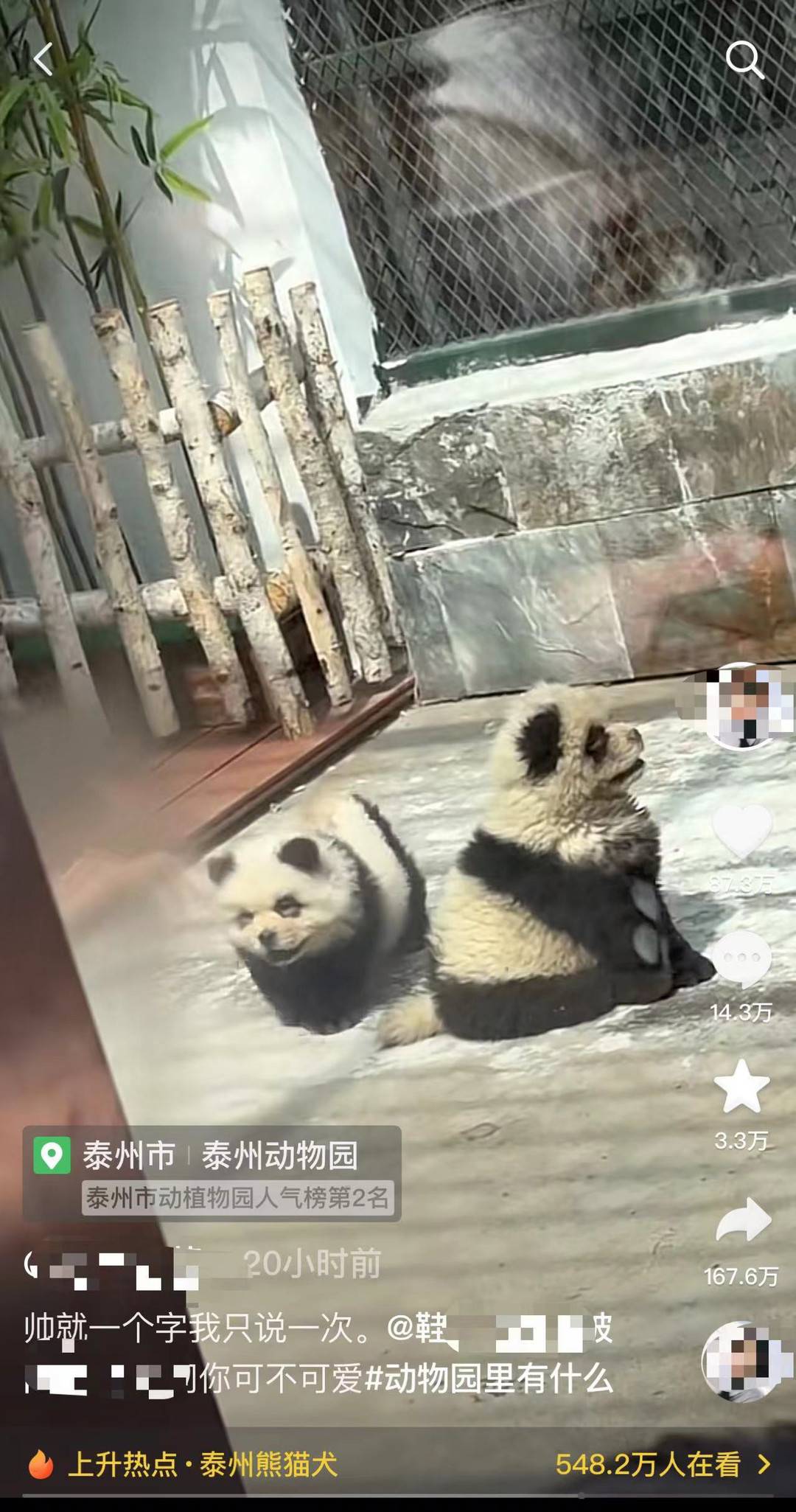
Task: Open hashtag #动物园里有什么
Action: pos(489,1379)
